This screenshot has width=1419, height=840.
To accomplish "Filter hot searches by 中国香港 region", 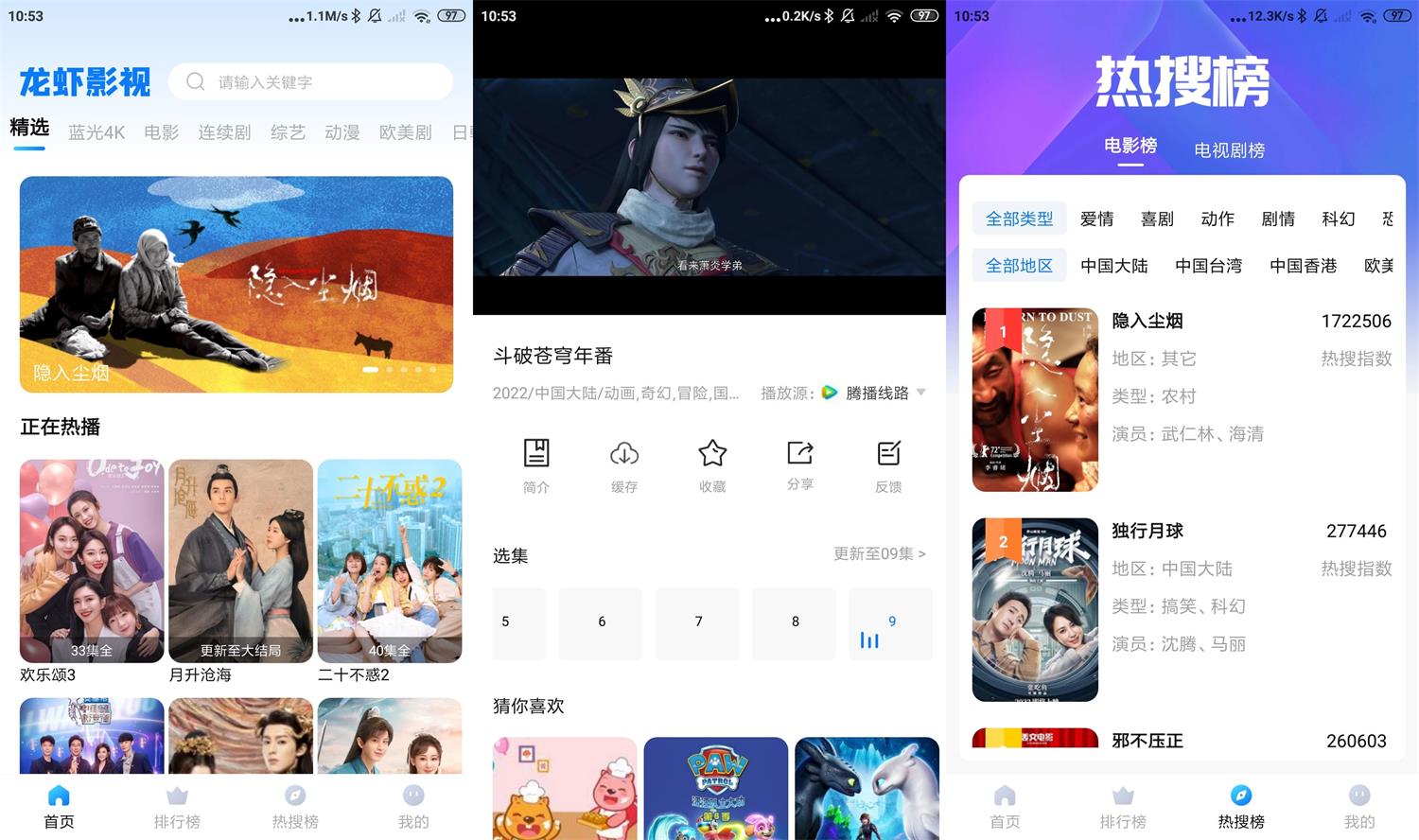I will 1303,266.
